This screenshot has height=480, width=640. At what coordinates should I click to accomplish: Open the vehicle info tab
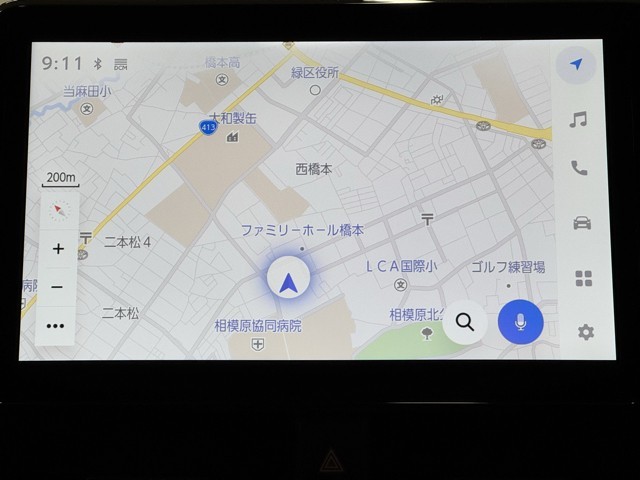click(x=581, y=223)
